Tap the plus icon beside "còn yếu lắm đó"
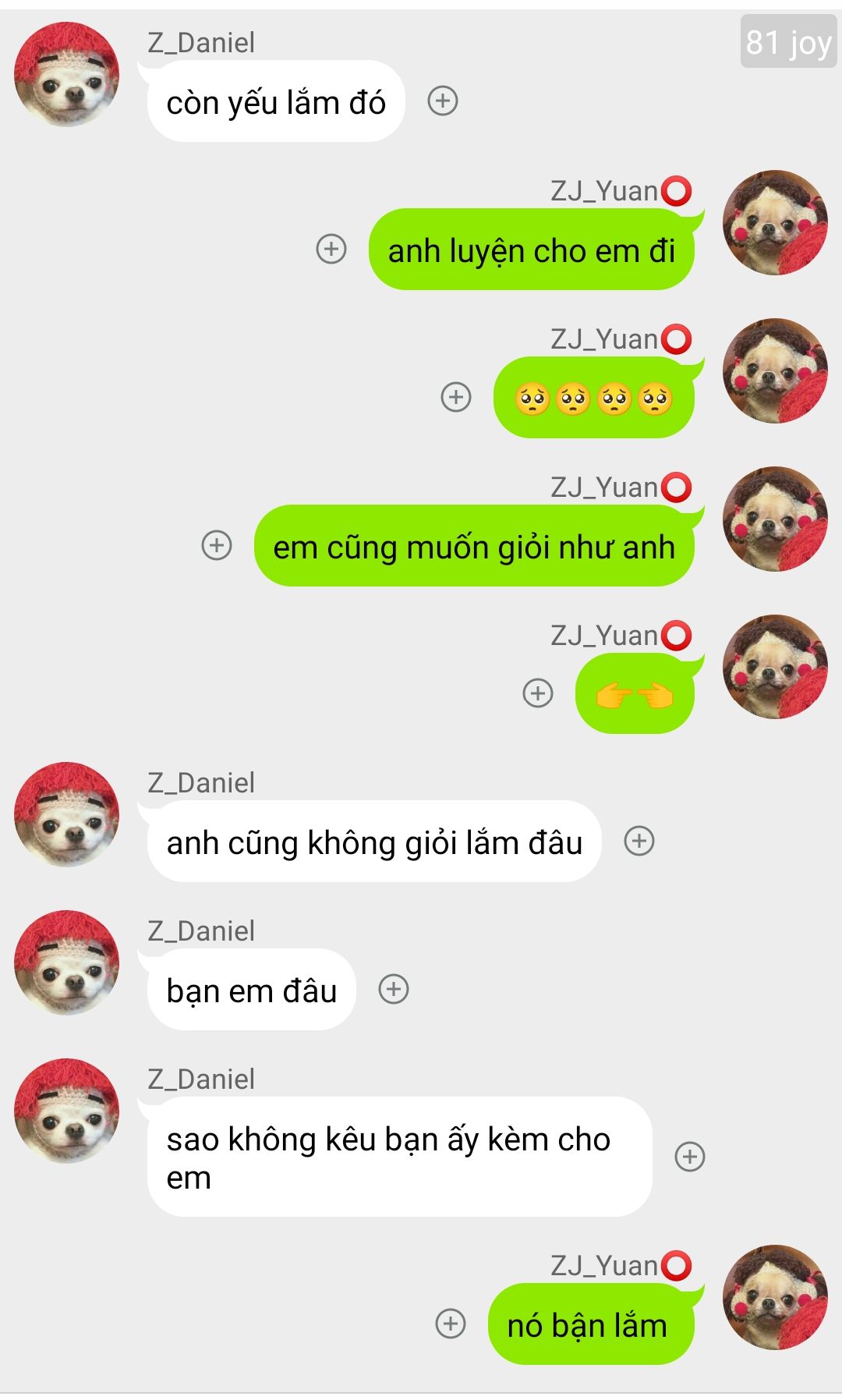Image resolution: width=842 pixels, height=1400 pixels. pyautogui.click(x=443, y=101)
